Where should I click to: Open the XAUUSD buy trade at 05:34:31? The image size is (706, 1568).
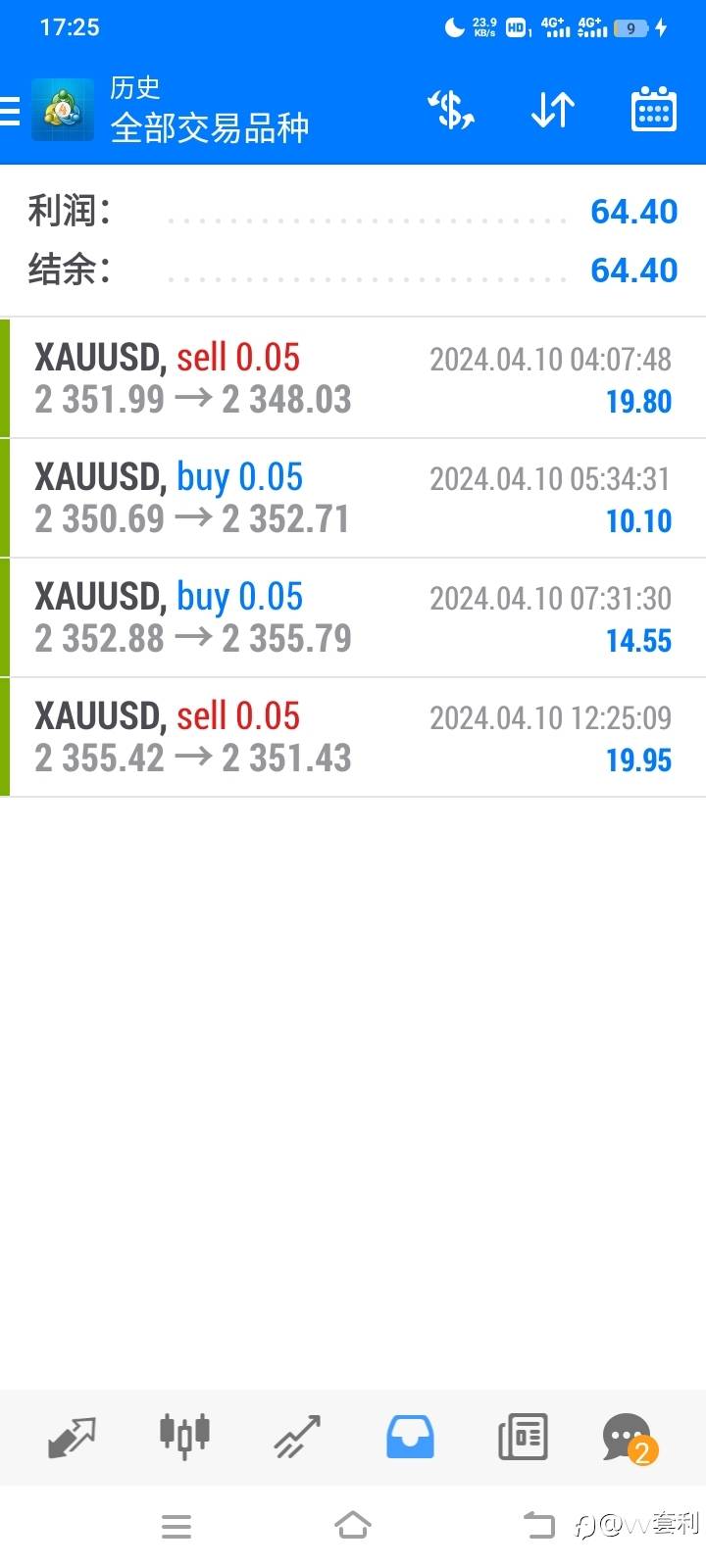[353, 498]
